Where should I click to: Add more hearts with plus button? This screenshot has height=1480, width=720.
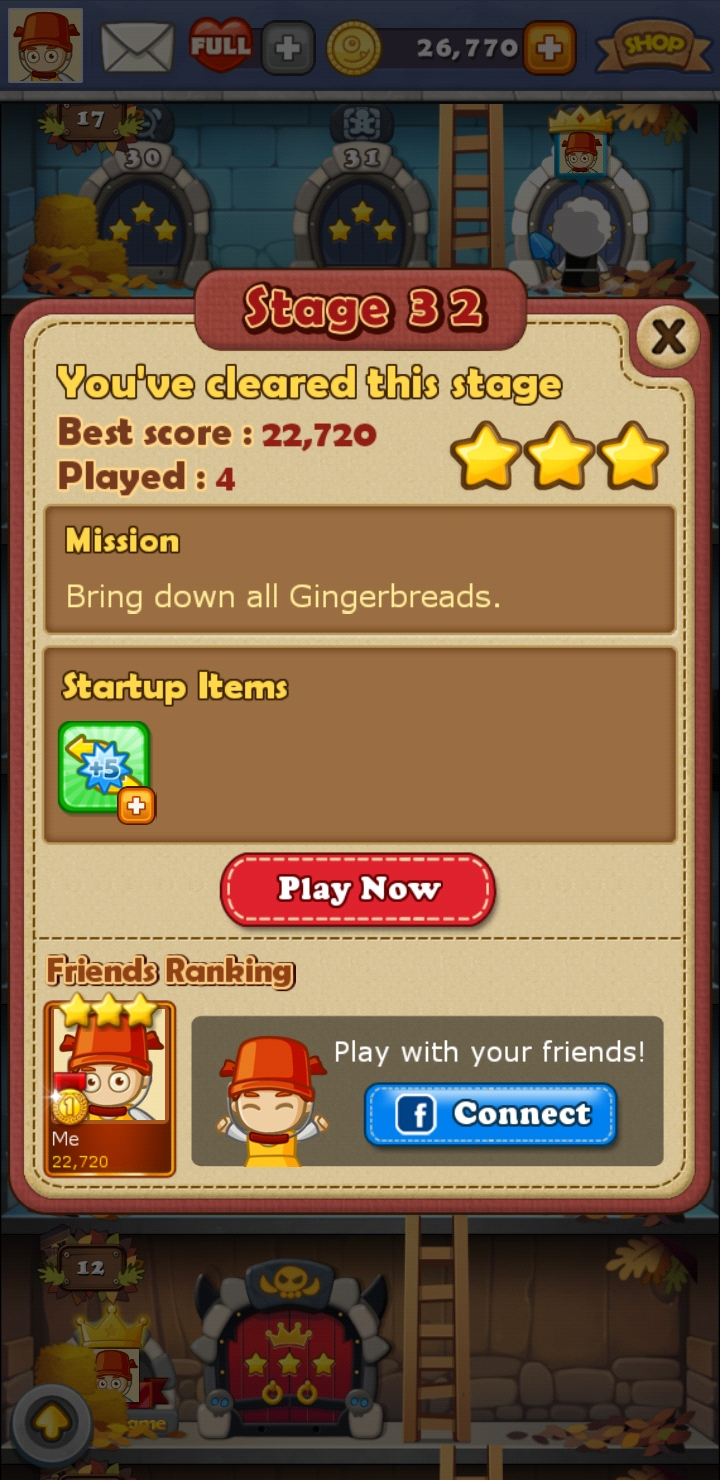(x=288, y=48)
